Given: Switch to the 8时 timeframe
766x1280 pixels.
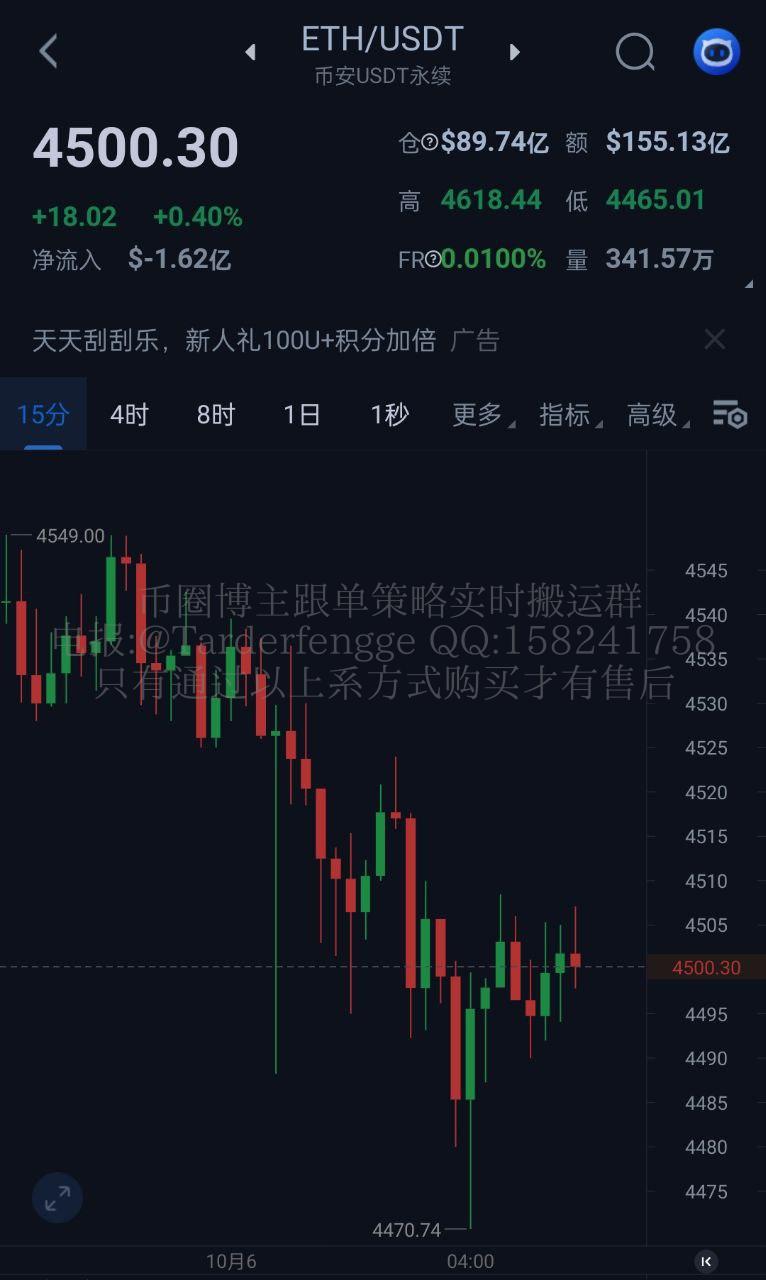Looking at the screenshot, I should [x=215, y=414].
